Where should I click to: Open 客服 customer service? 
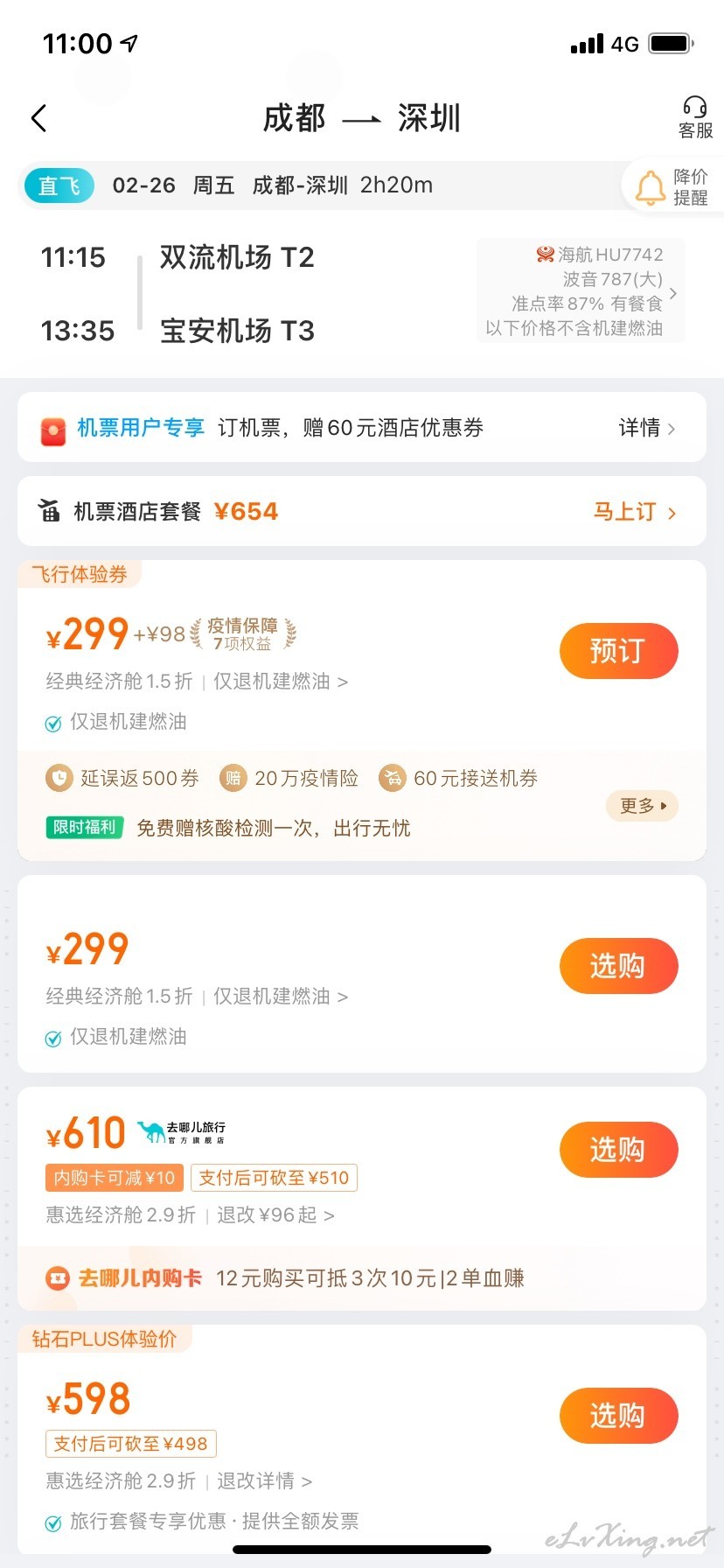(695, 118)
